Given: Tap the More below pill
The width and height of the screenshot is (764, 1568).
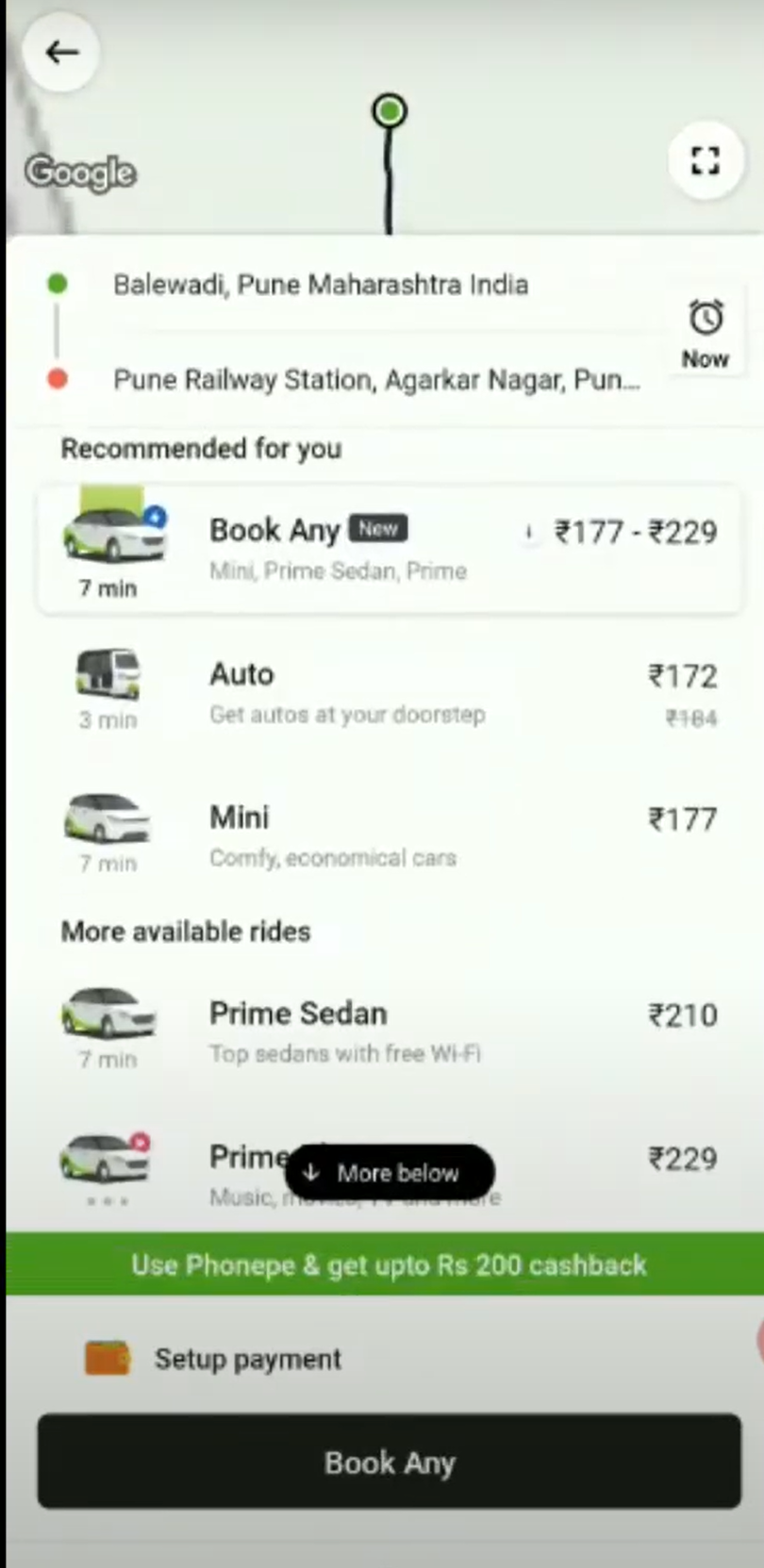Looking at the screenshot, I should pos(389,1173).
